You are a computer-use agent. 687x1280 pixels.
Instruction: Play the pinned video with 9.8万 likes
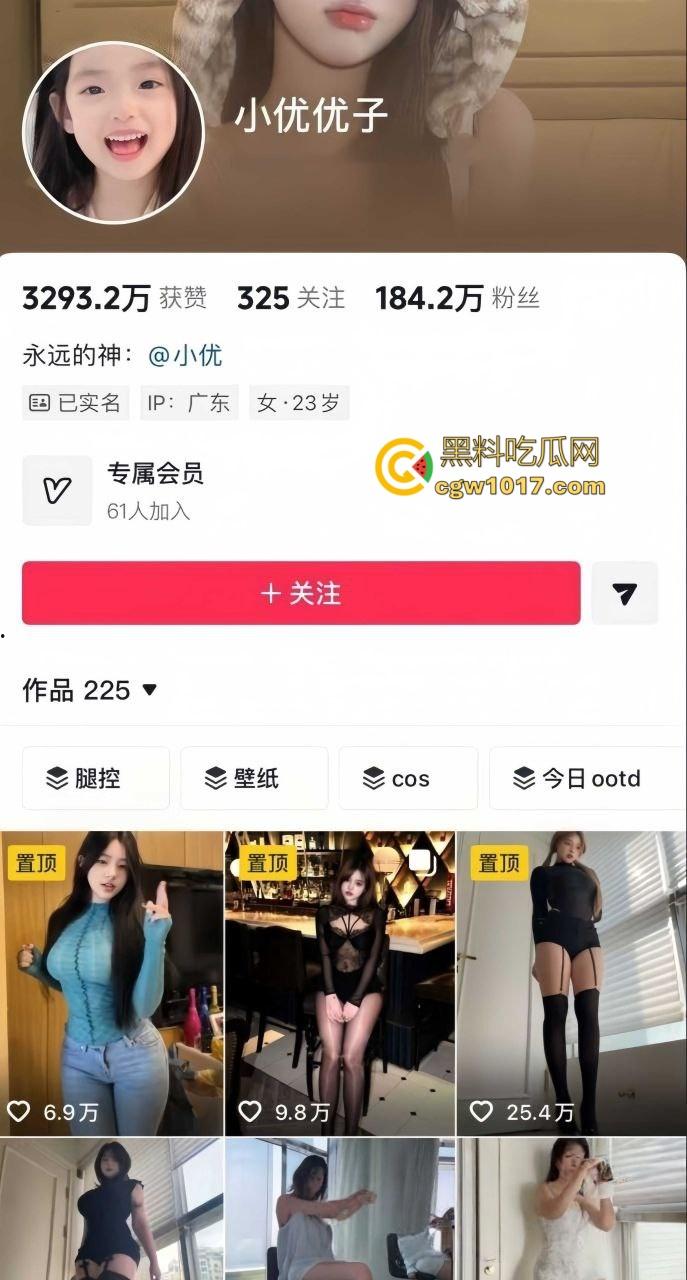(x=339, y=982)
